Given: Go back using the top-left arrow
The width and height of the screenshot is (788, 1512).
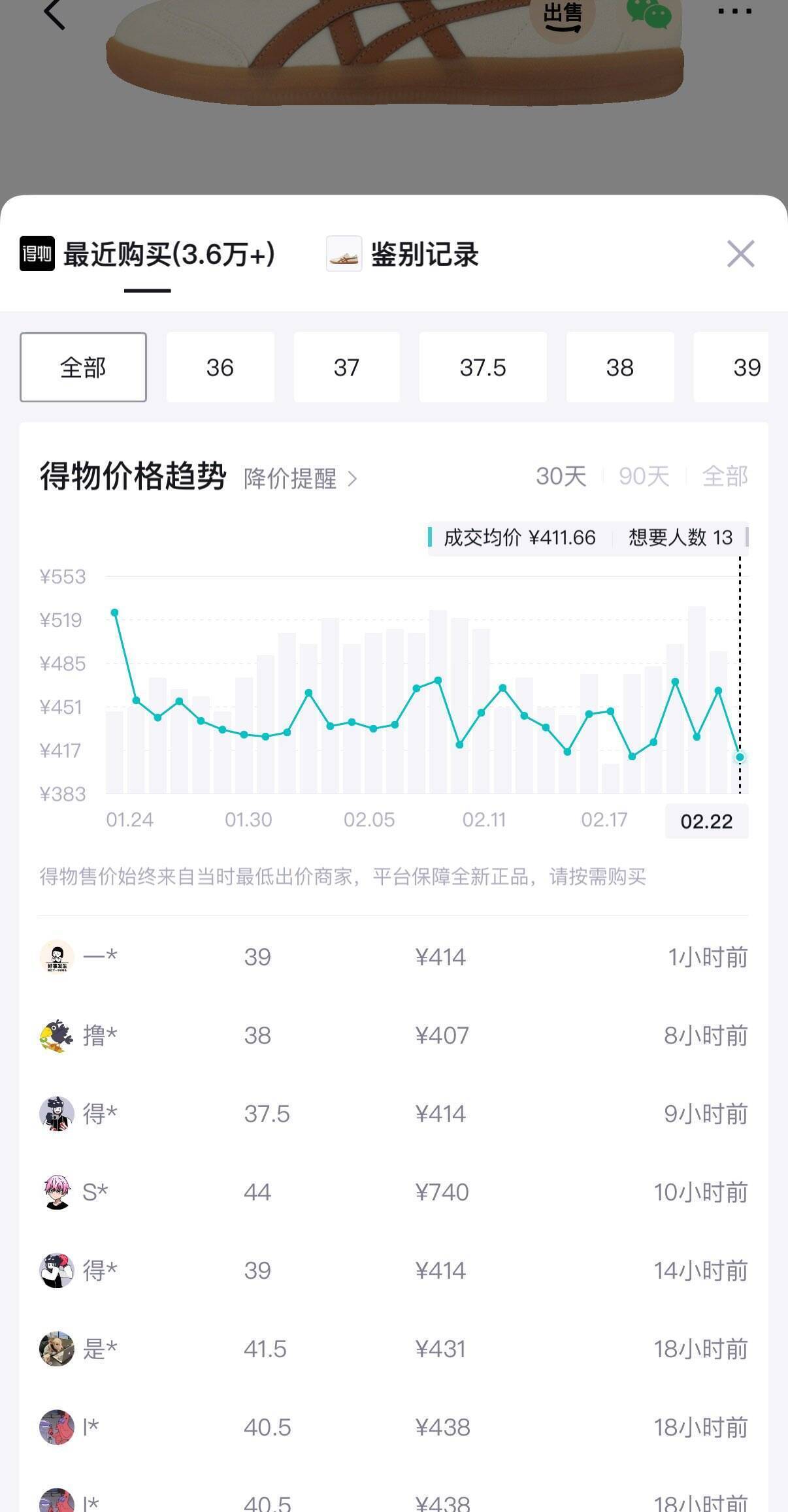Looking at the screenshot, I should [54, 13].
